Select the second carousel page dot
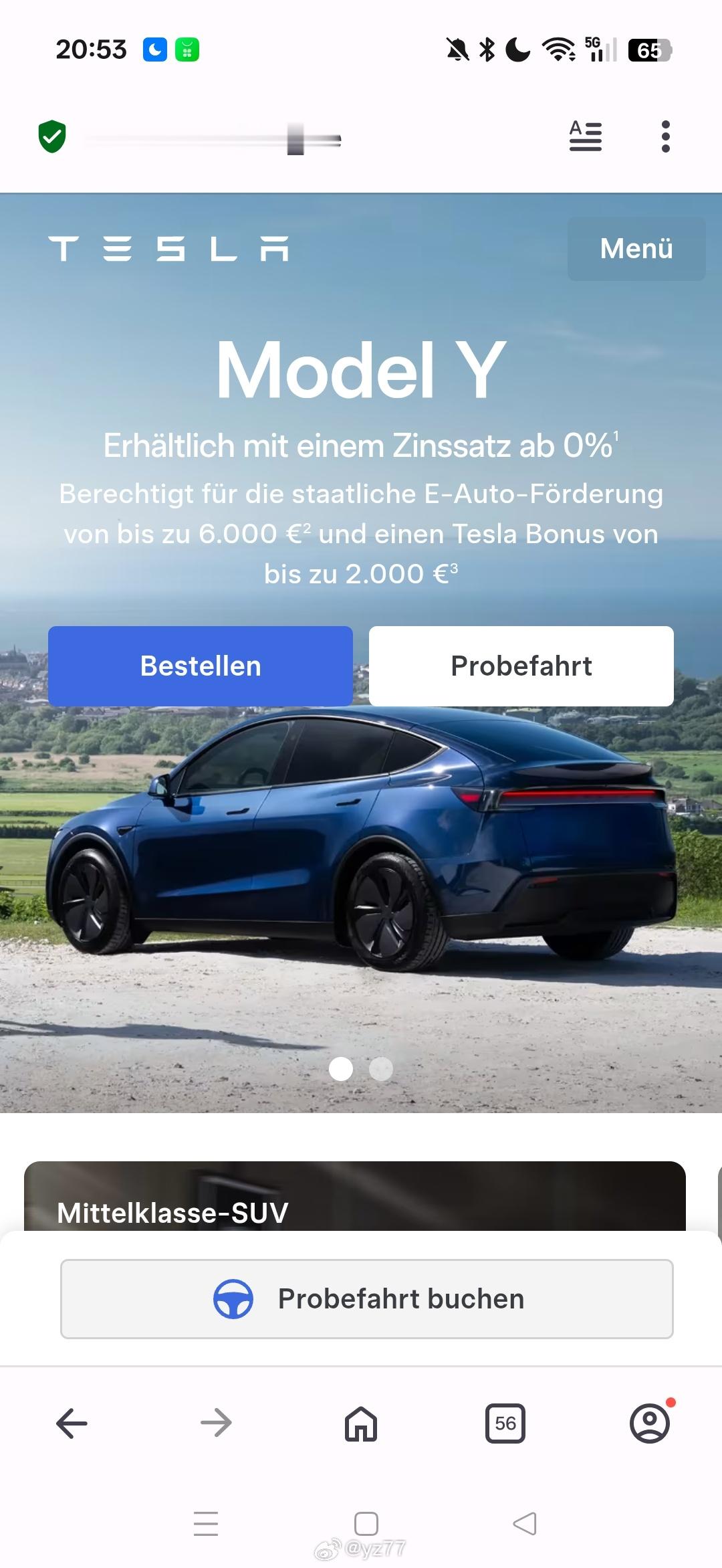This screenshot has width=722, height=1568. [381, 1069]
